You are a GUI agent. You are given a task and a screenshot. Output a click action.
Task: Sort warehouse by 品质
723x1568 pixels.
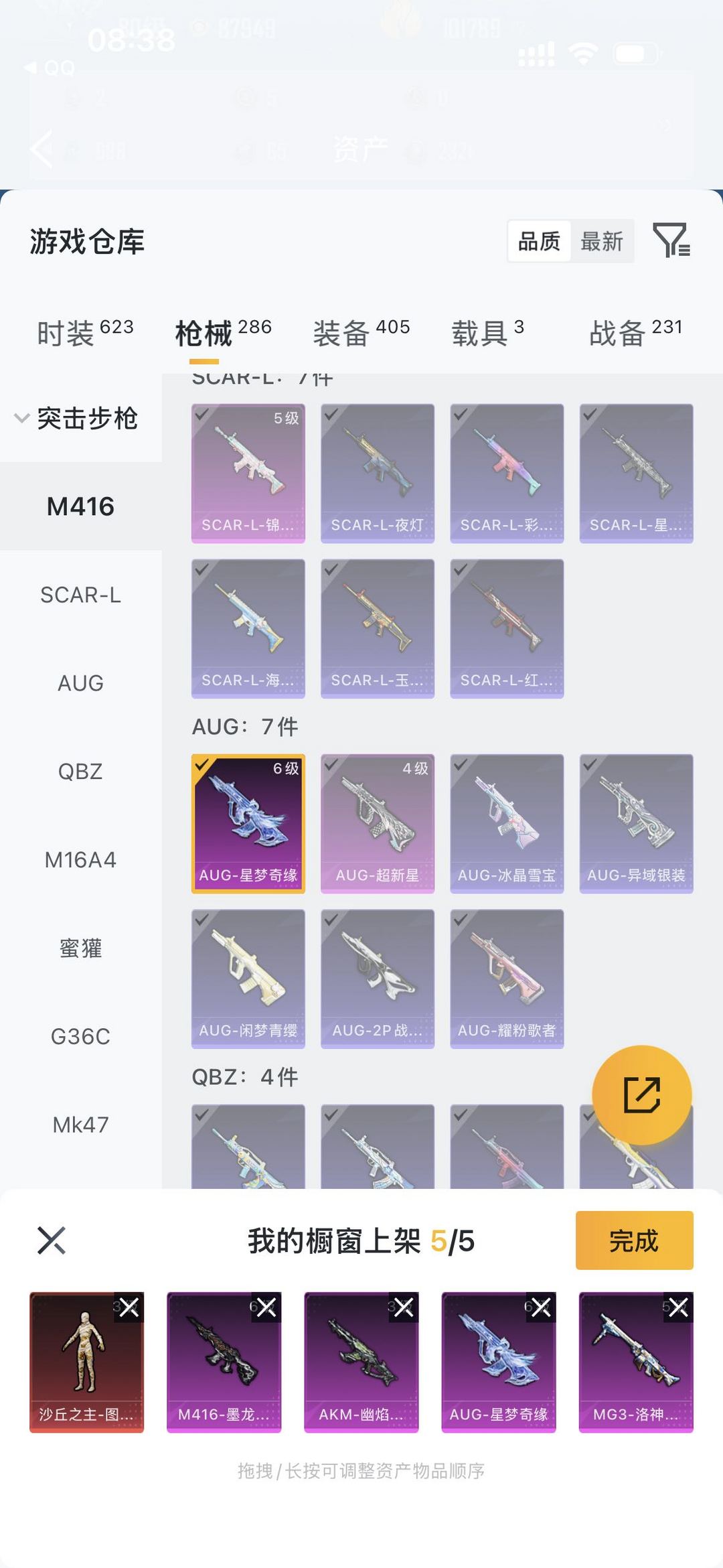pos(539,241)
